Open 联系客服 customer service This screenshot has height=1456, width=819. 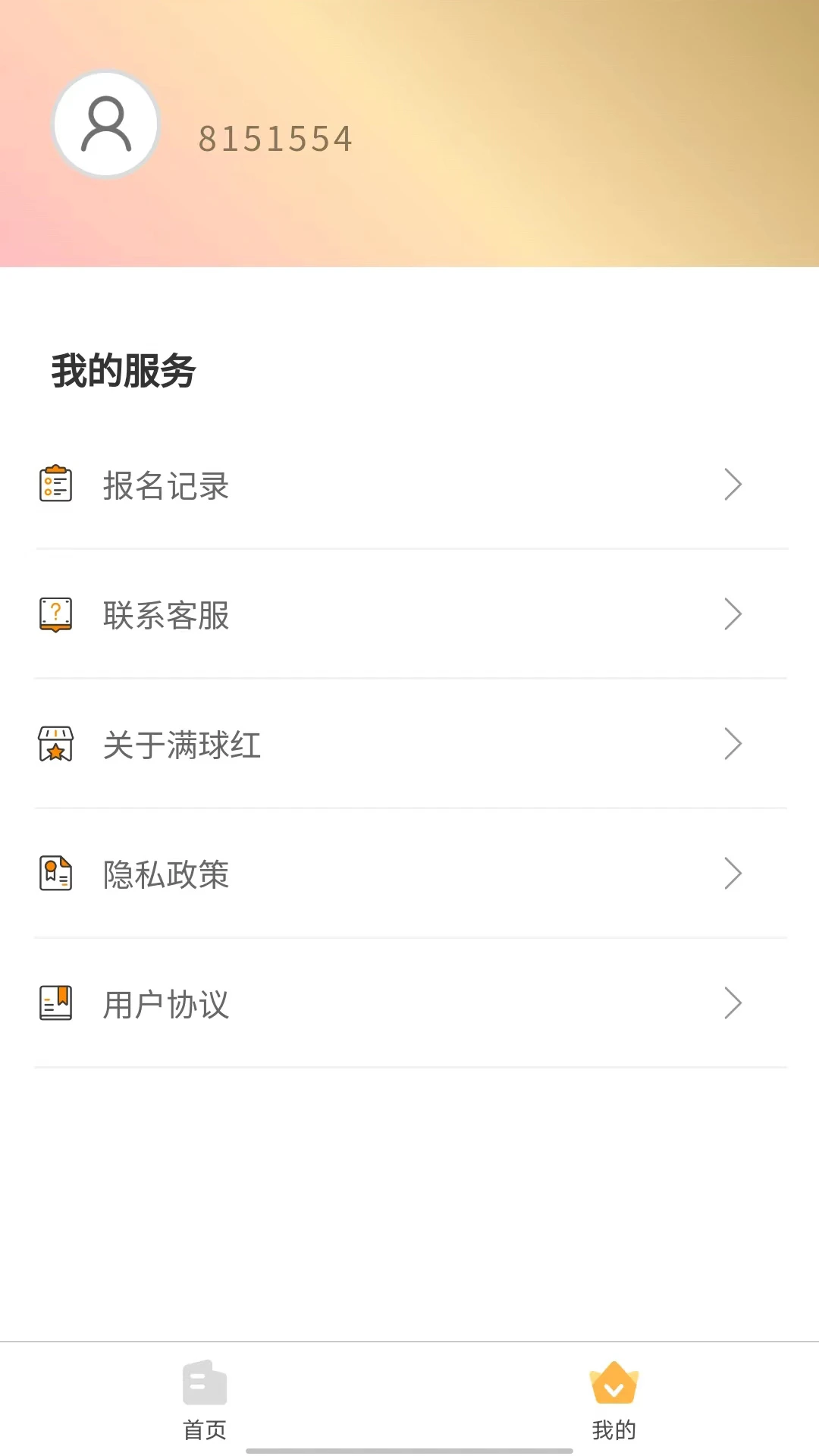409,615
